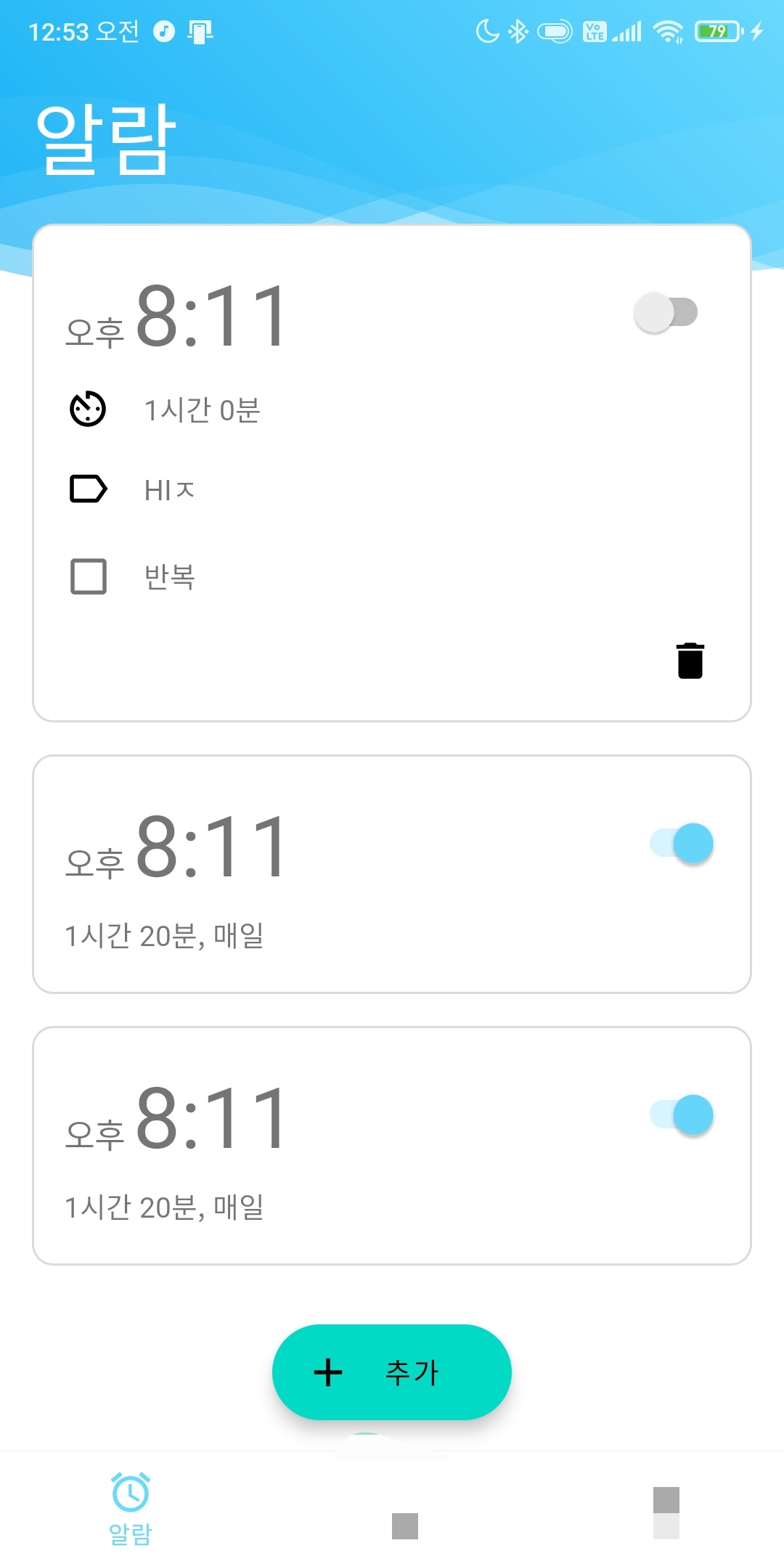Screen dimensions: 784x1564
Task: Edit the alarm label HIㅈ
Action: click(x=169, y=490)
